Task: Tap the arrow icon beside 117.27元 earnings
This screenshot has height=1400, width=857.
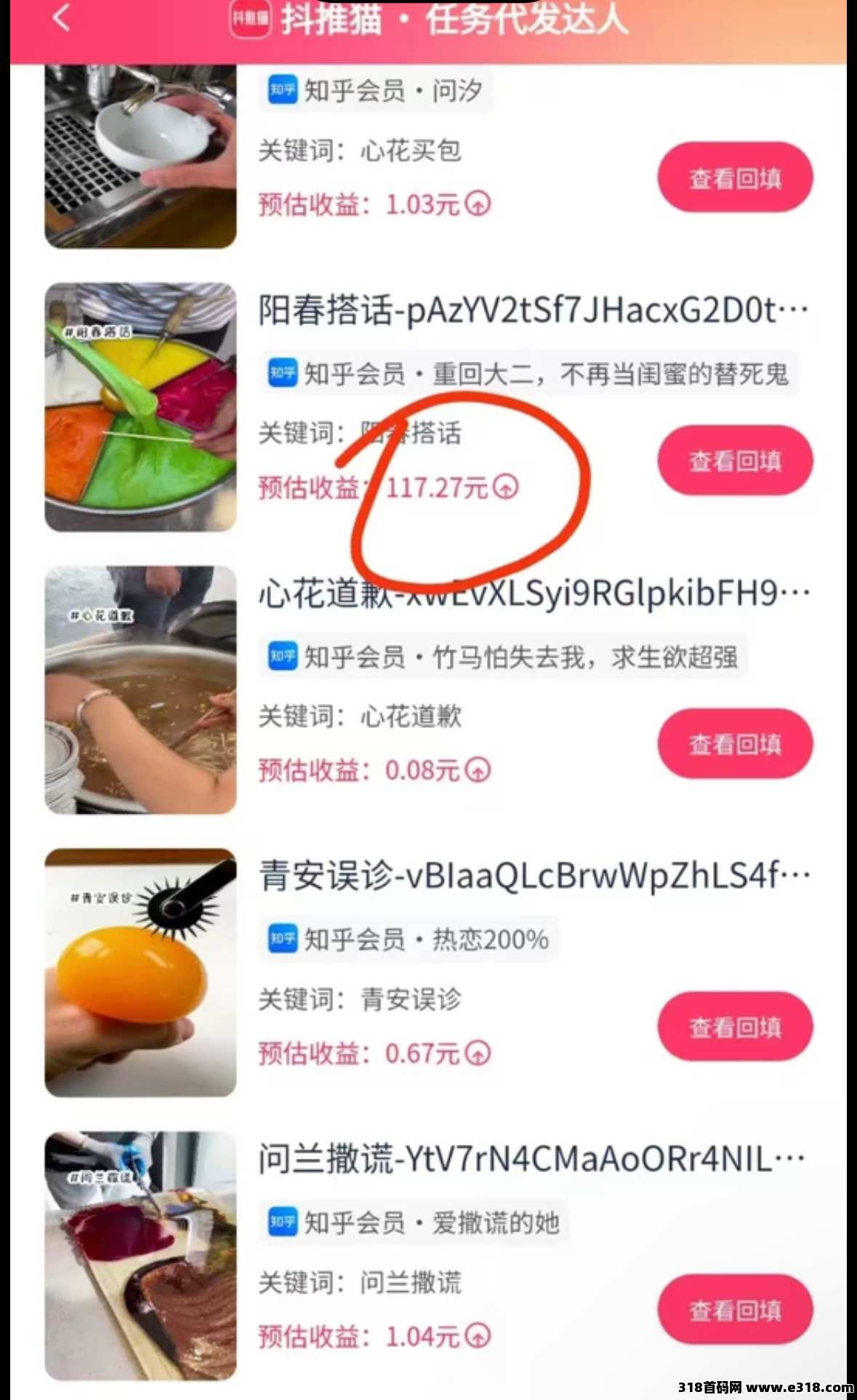Action: click(506, 487)
